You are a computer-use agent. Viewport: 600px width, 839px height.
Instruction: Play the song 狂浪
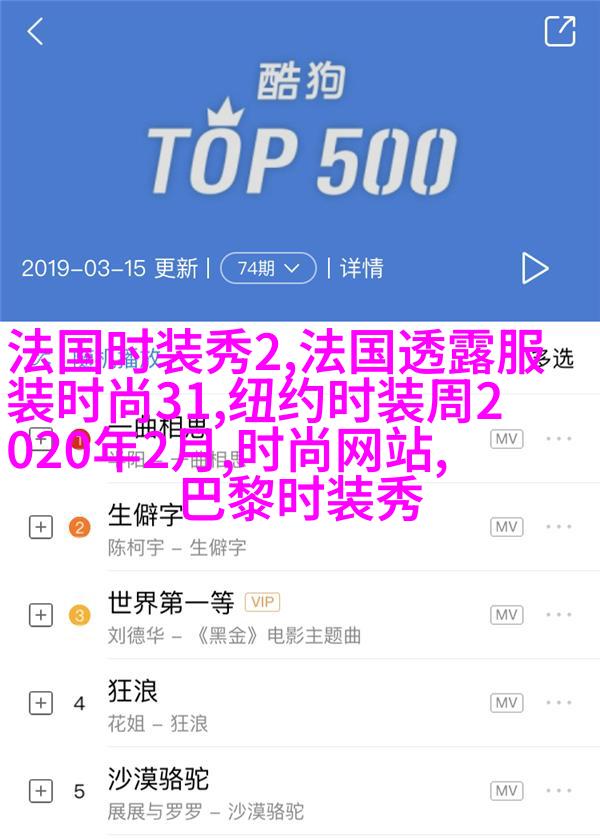250,703
